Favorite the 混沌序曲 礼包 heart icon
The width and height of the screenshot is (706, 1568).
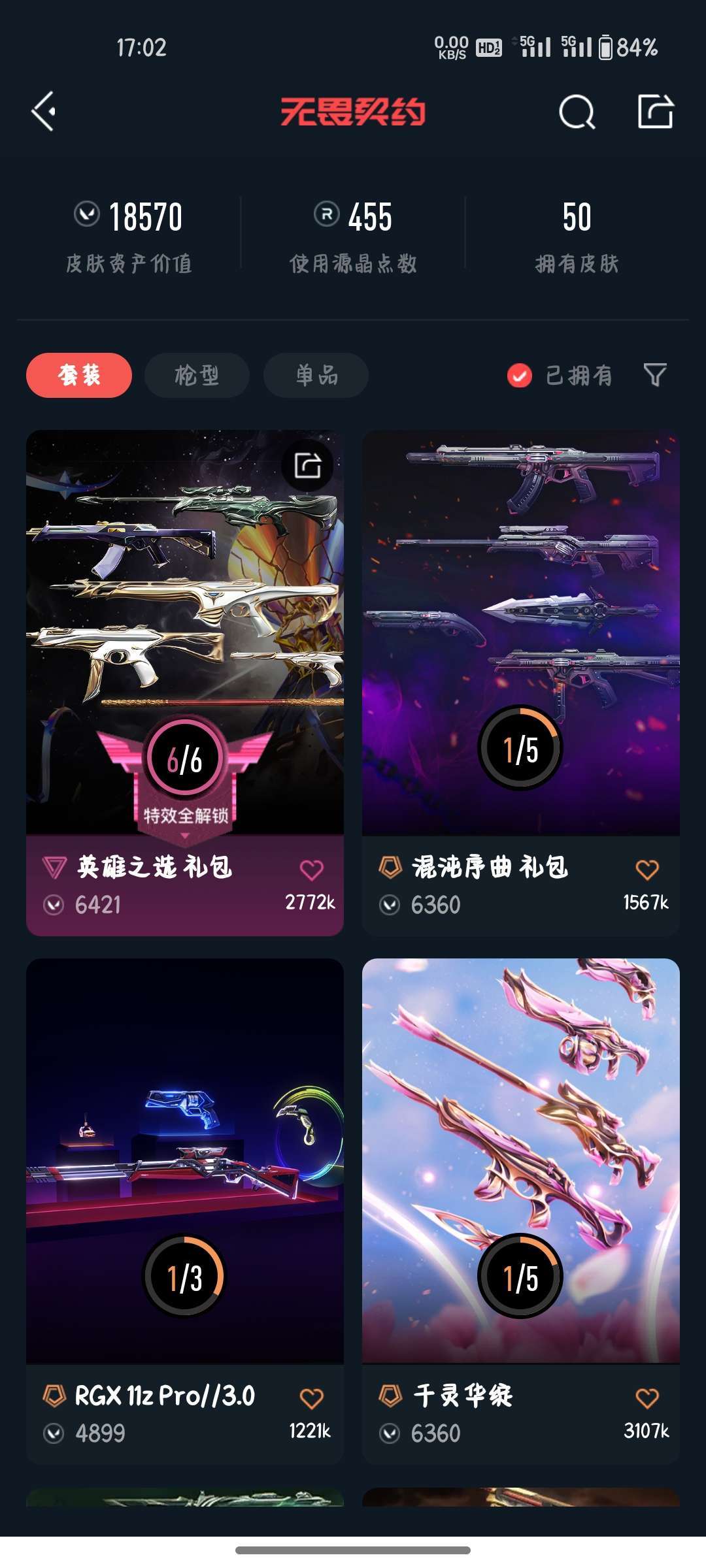[x=647, y=870]
